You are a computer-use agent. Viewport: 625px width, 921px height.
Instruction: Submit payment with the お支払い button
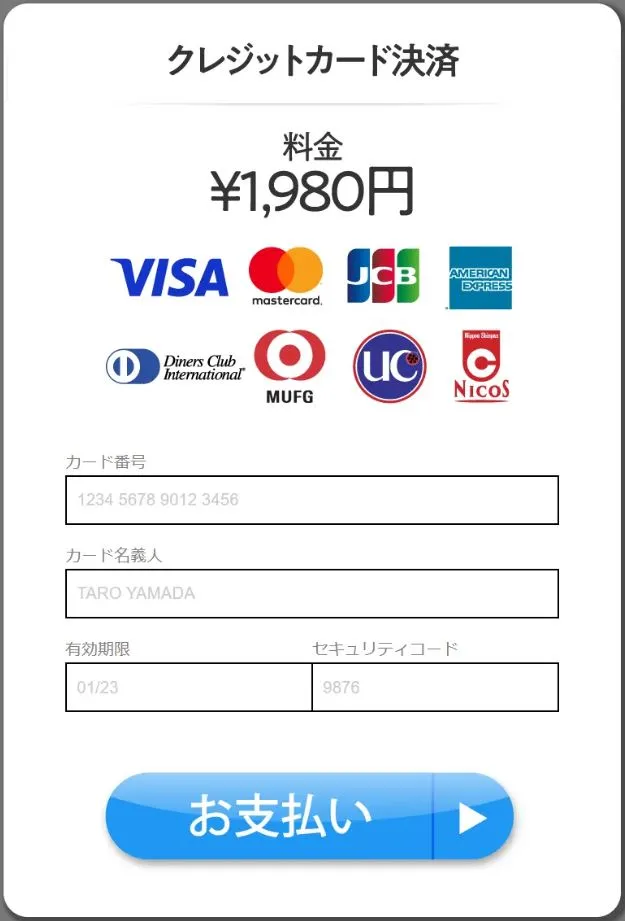(309, 816)
